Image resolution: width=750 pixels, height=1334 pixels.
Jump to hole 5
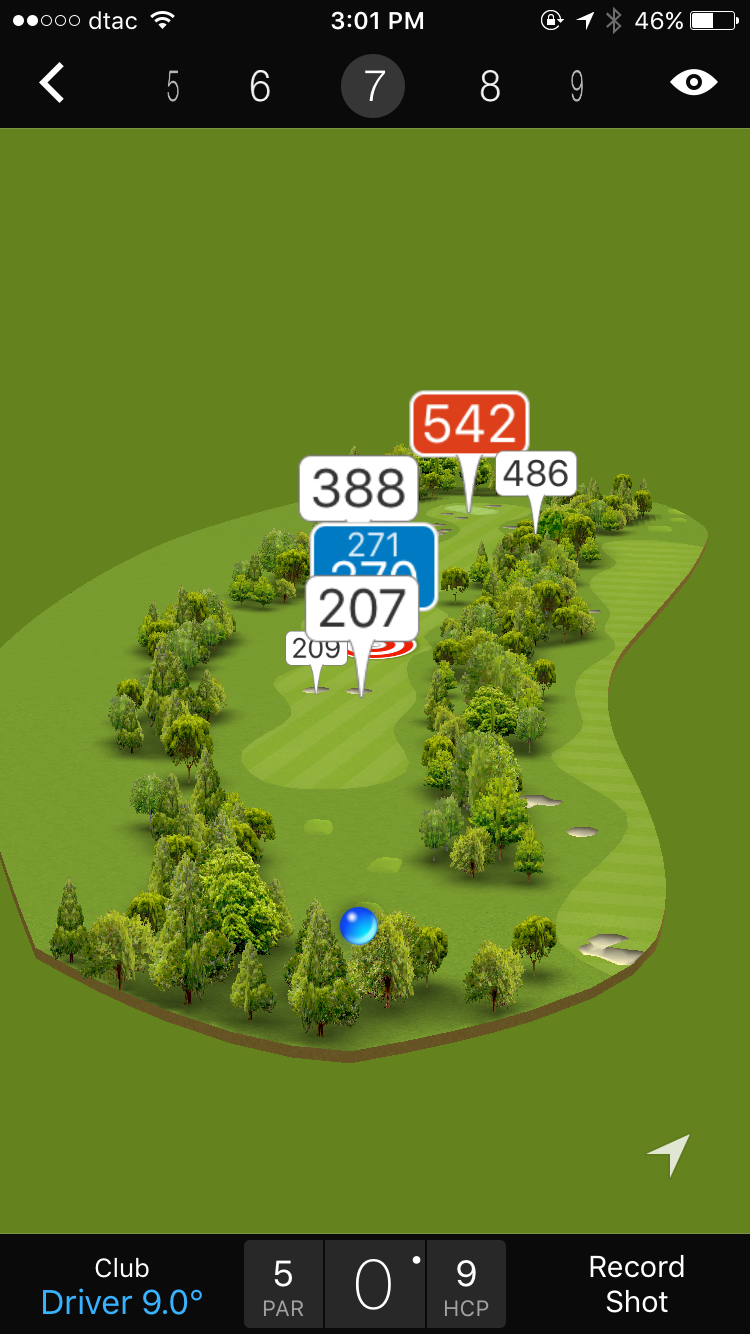click(173, 87)
